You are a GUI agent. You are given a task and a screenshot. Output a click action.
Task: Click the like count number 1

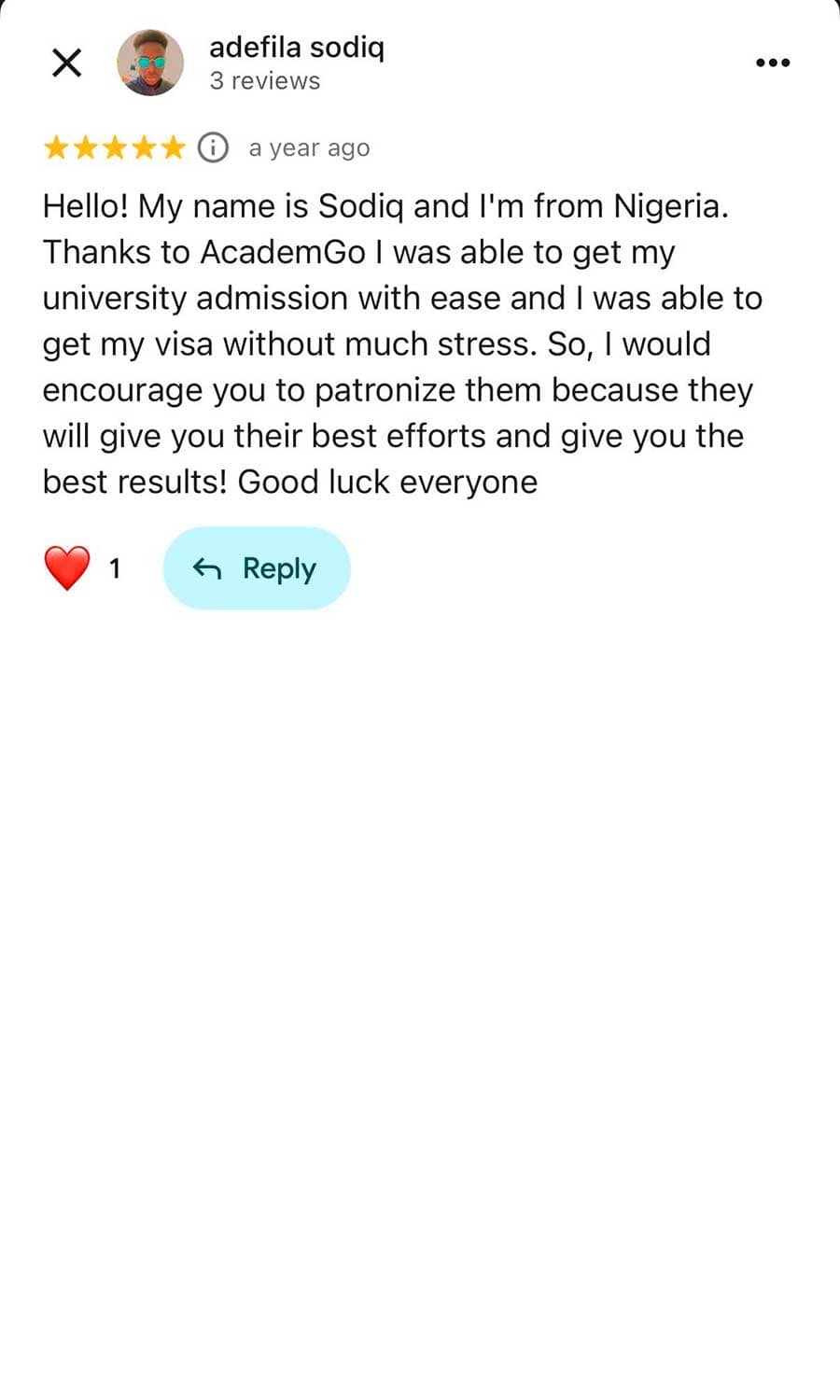pyautogui.click(x=115, y=567)
